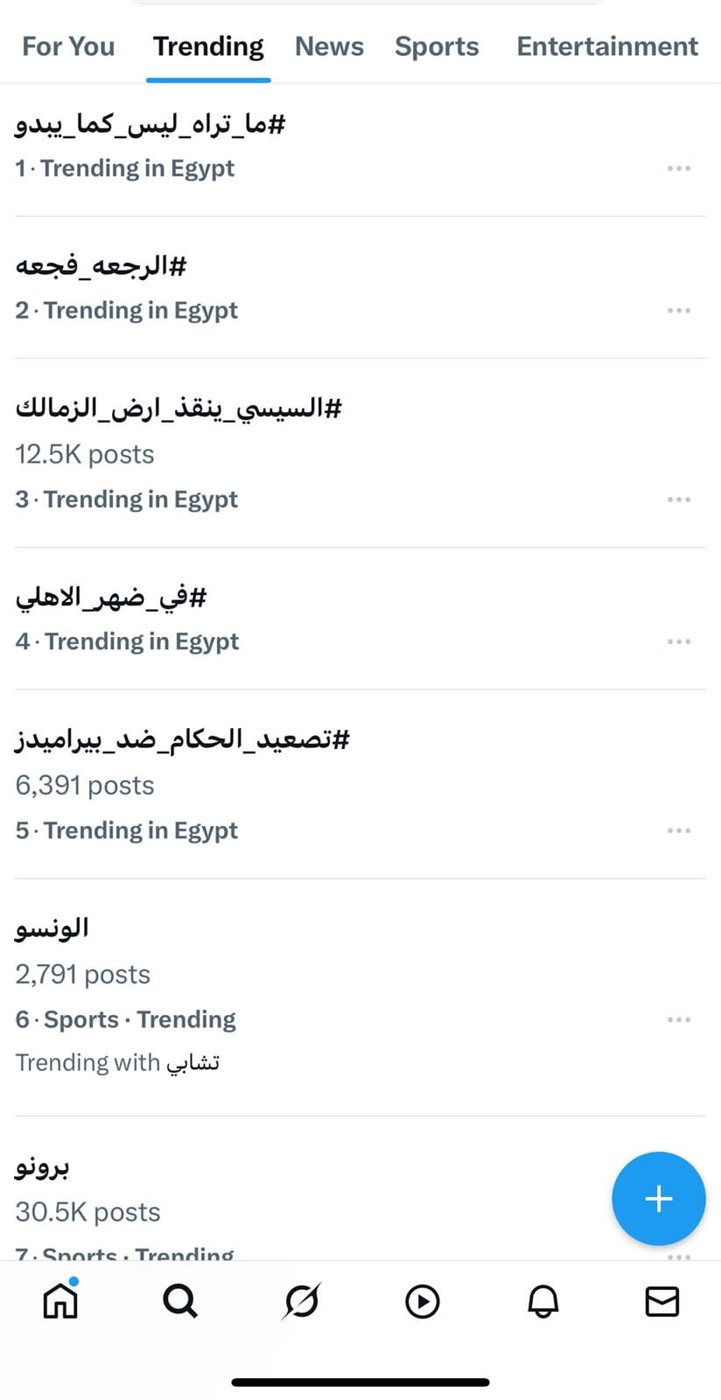Screen dimensions: 721x1400
Task: Open the Grok tab in the bottom bar
Action: point(301,1301)
